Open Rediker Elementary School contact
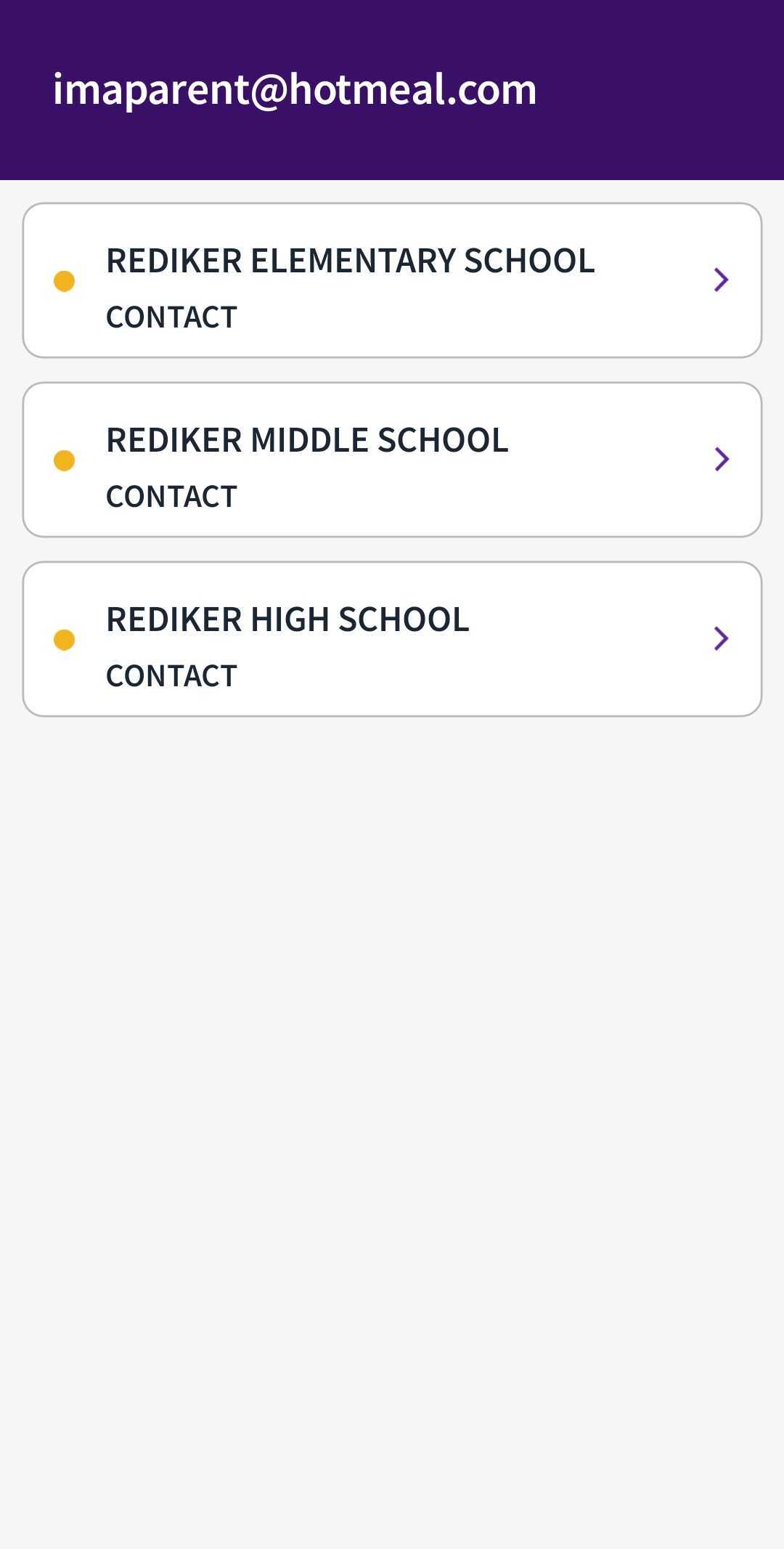Image resolution: width=784 pixels, height=1549 pixels. pyautogui.click(x=392, y=280)
